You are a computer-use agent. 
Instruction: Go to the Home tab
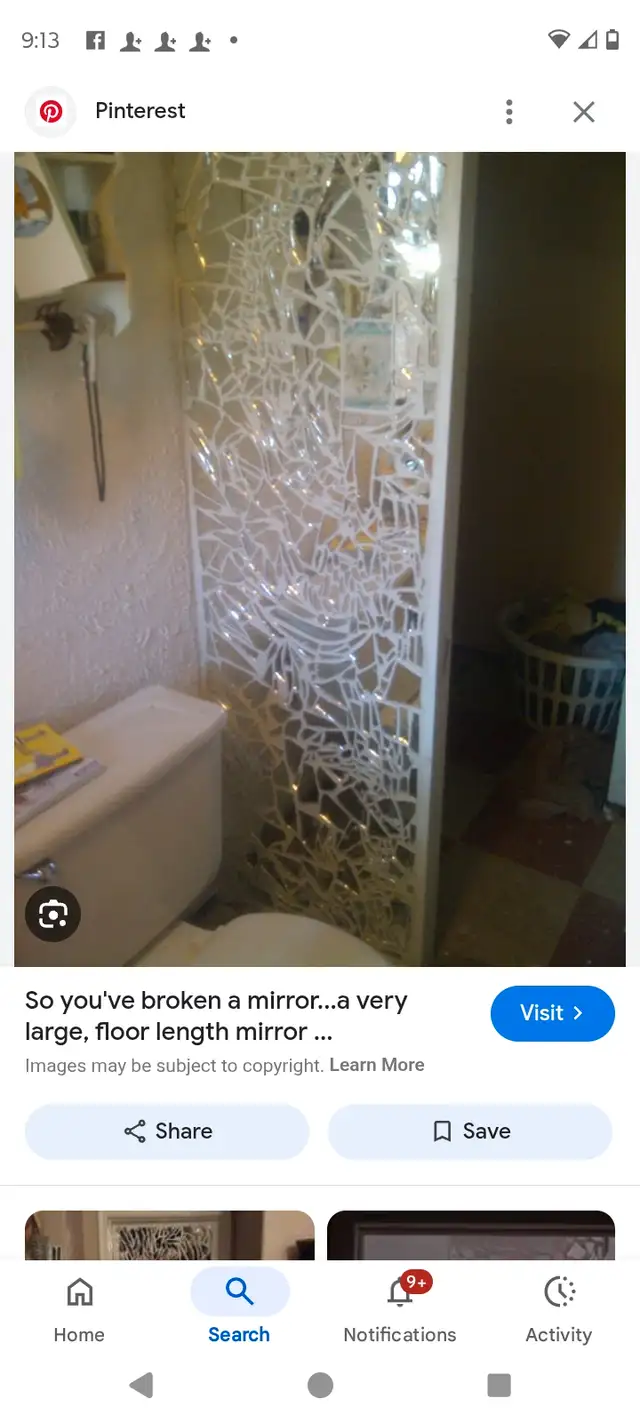[x=79, y=1309]
